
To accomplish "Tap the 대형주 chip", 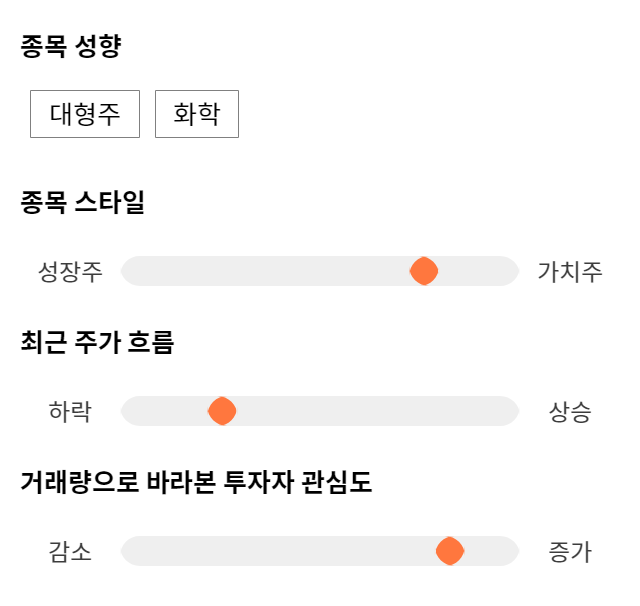I will pos(85,114).
